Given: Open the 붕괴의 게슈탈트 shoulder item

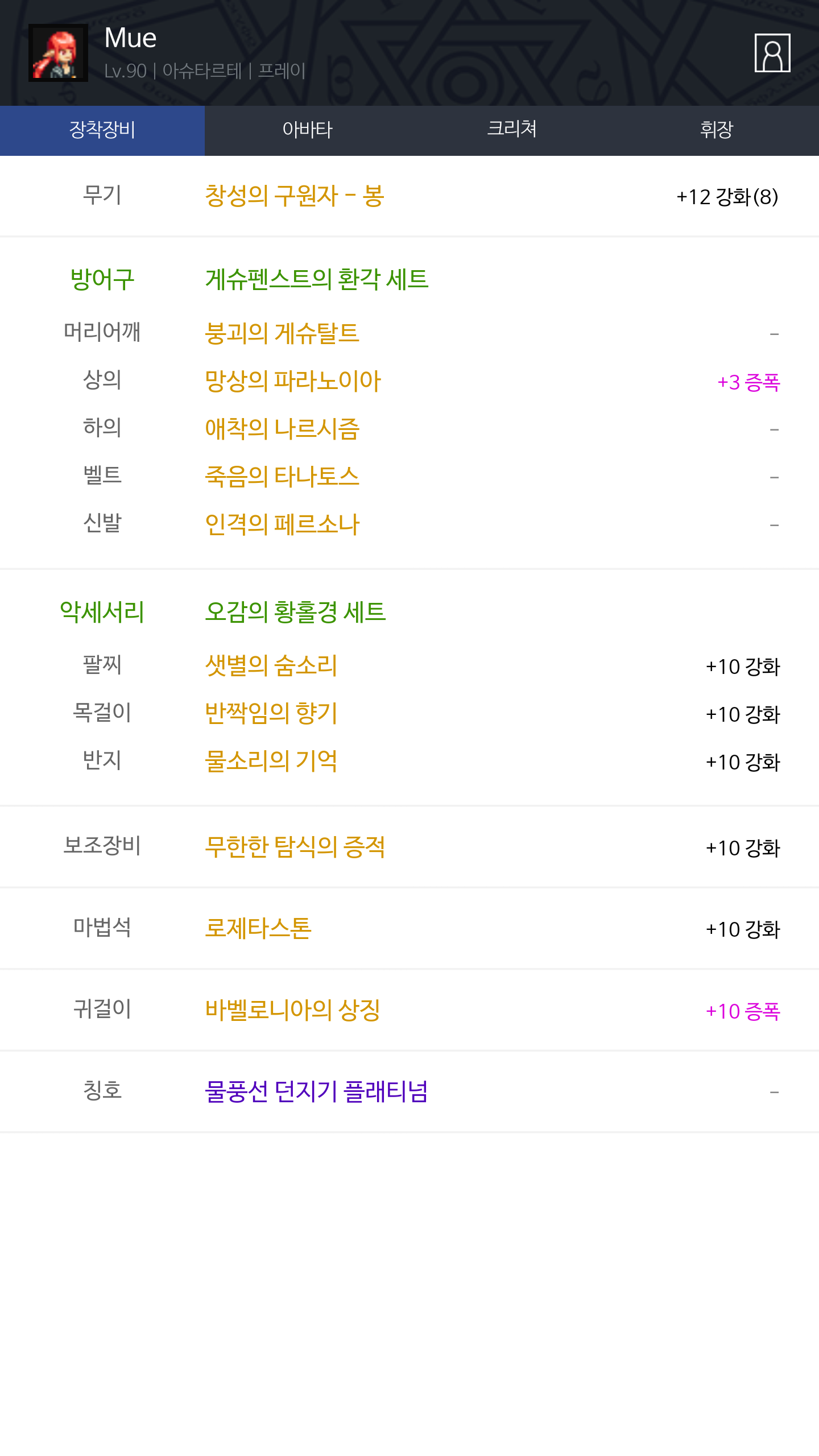Looking at the screenshot, I should pos(282,333).
